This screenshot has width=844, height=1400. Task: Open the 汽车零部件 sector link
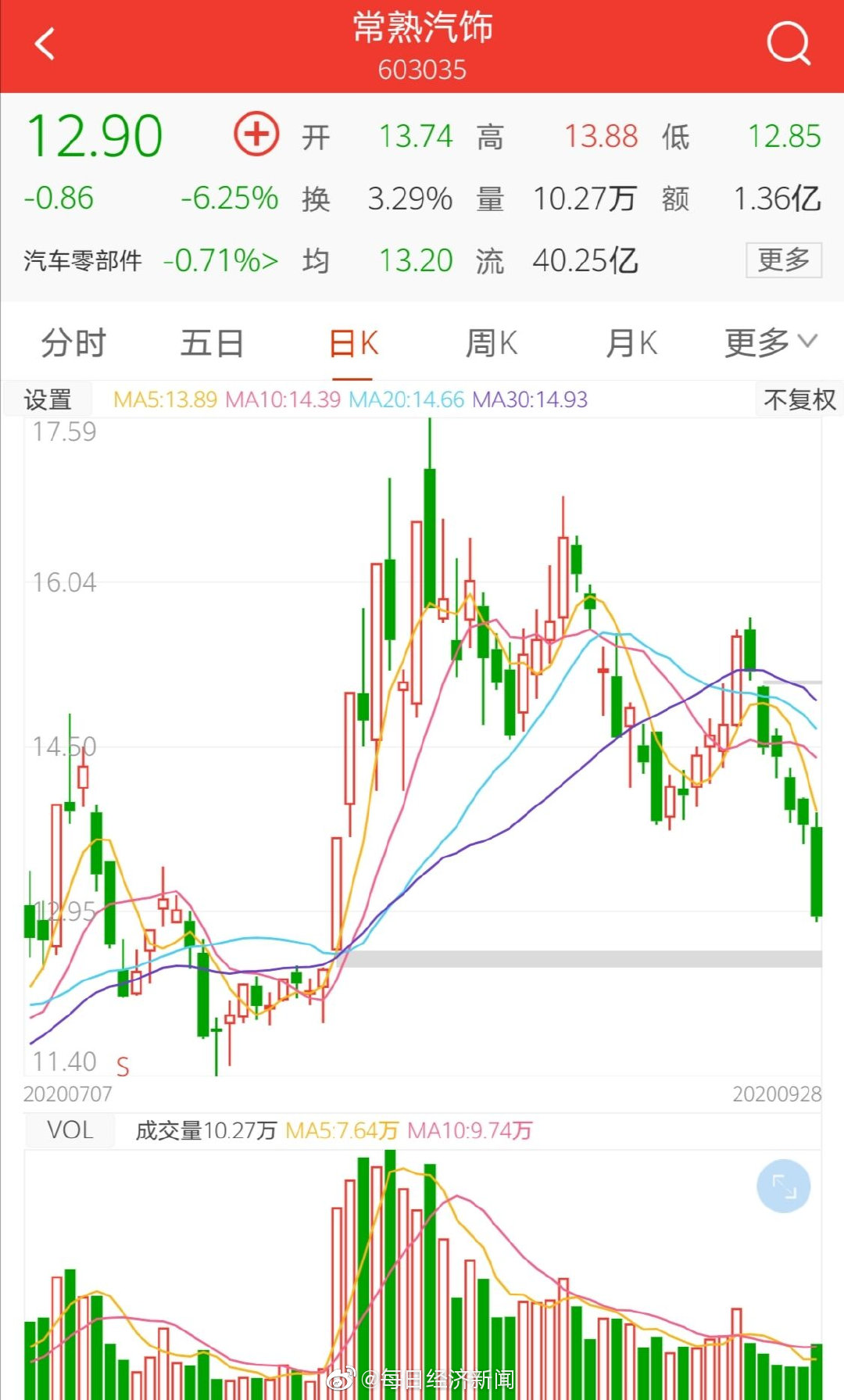(x=150, y=260)
